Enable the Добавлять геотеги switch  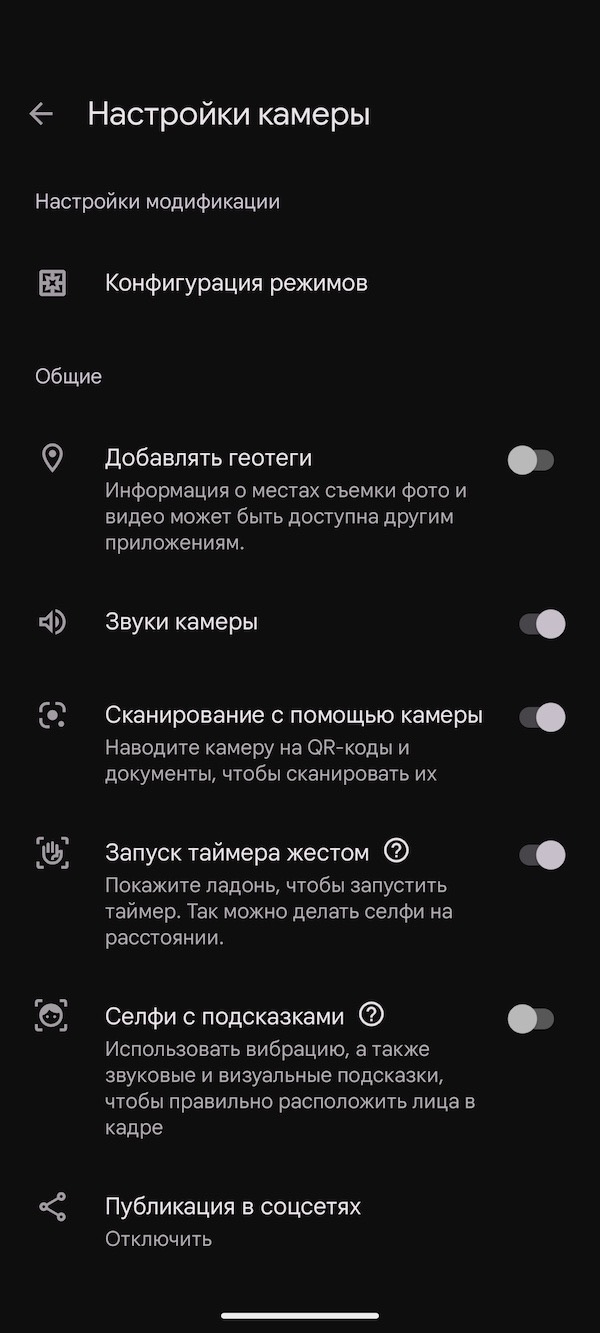tap(530, 461)
